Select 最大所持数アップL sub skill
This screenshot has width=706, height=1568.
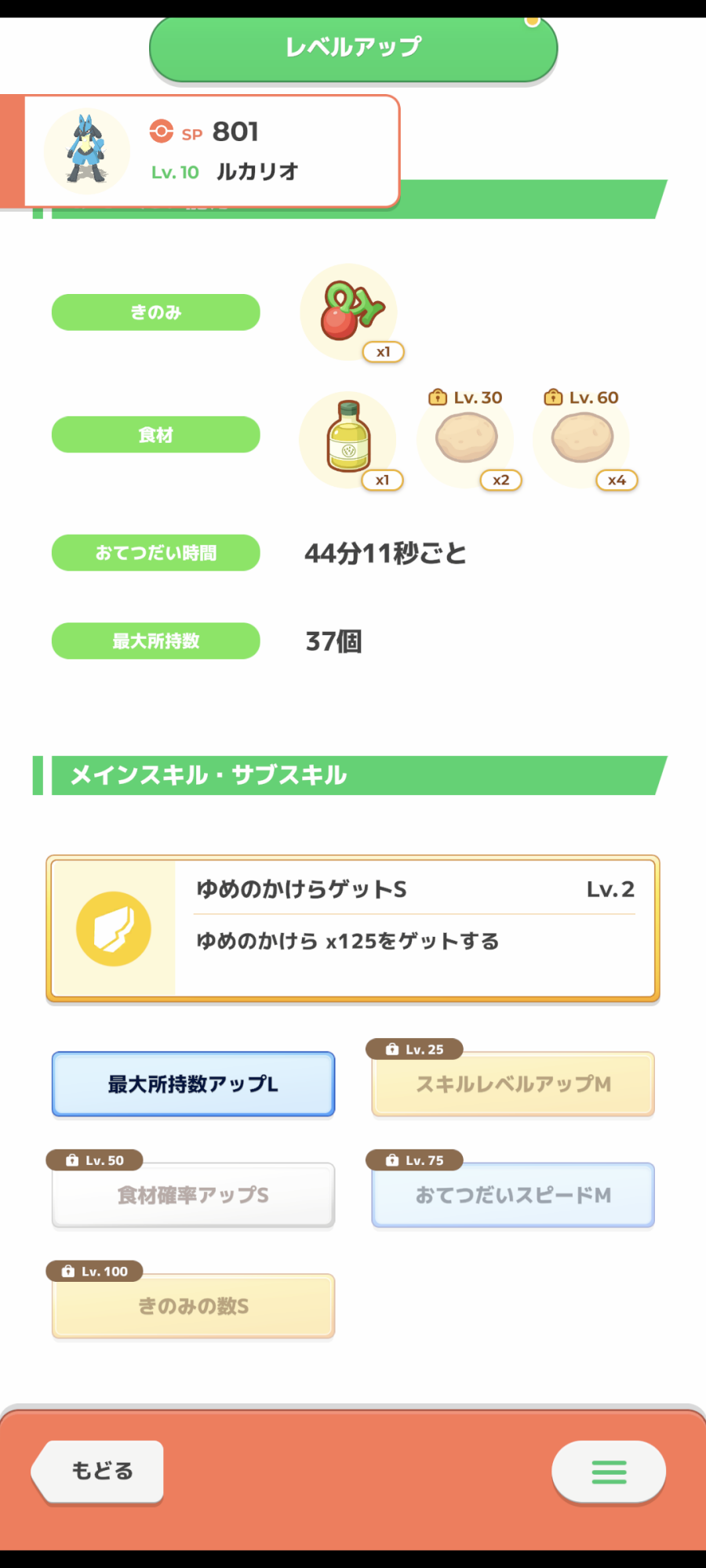193,1084
